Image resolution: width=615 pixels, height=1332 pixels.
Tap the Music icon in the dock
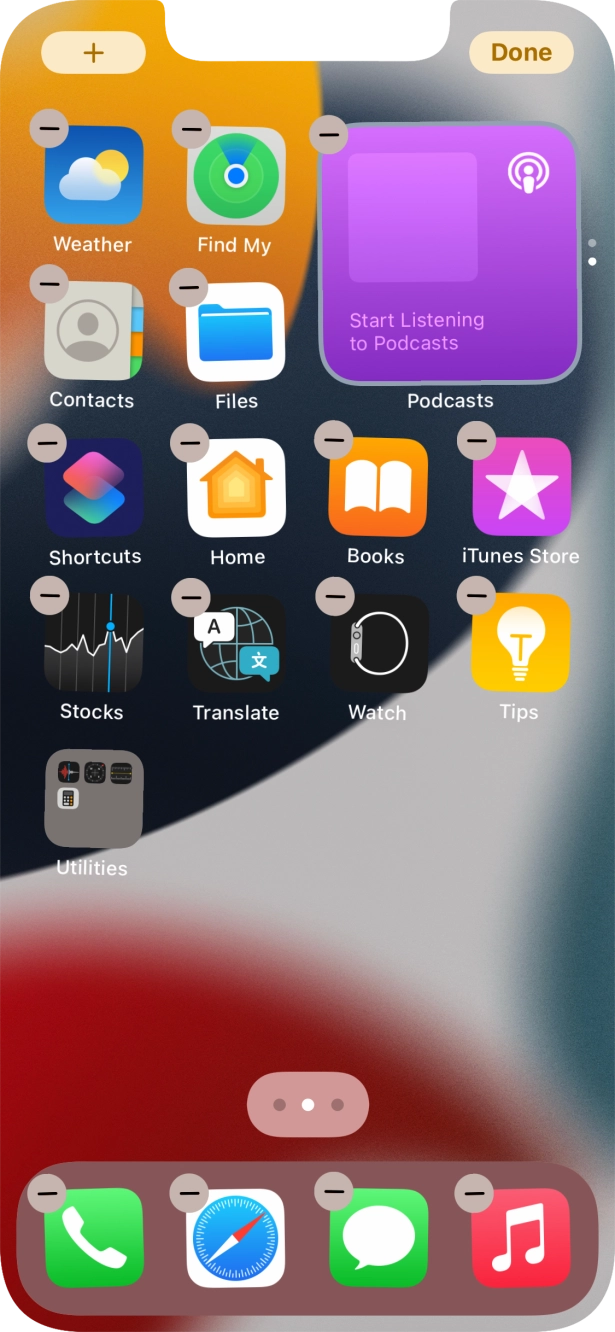point(521,1237)
